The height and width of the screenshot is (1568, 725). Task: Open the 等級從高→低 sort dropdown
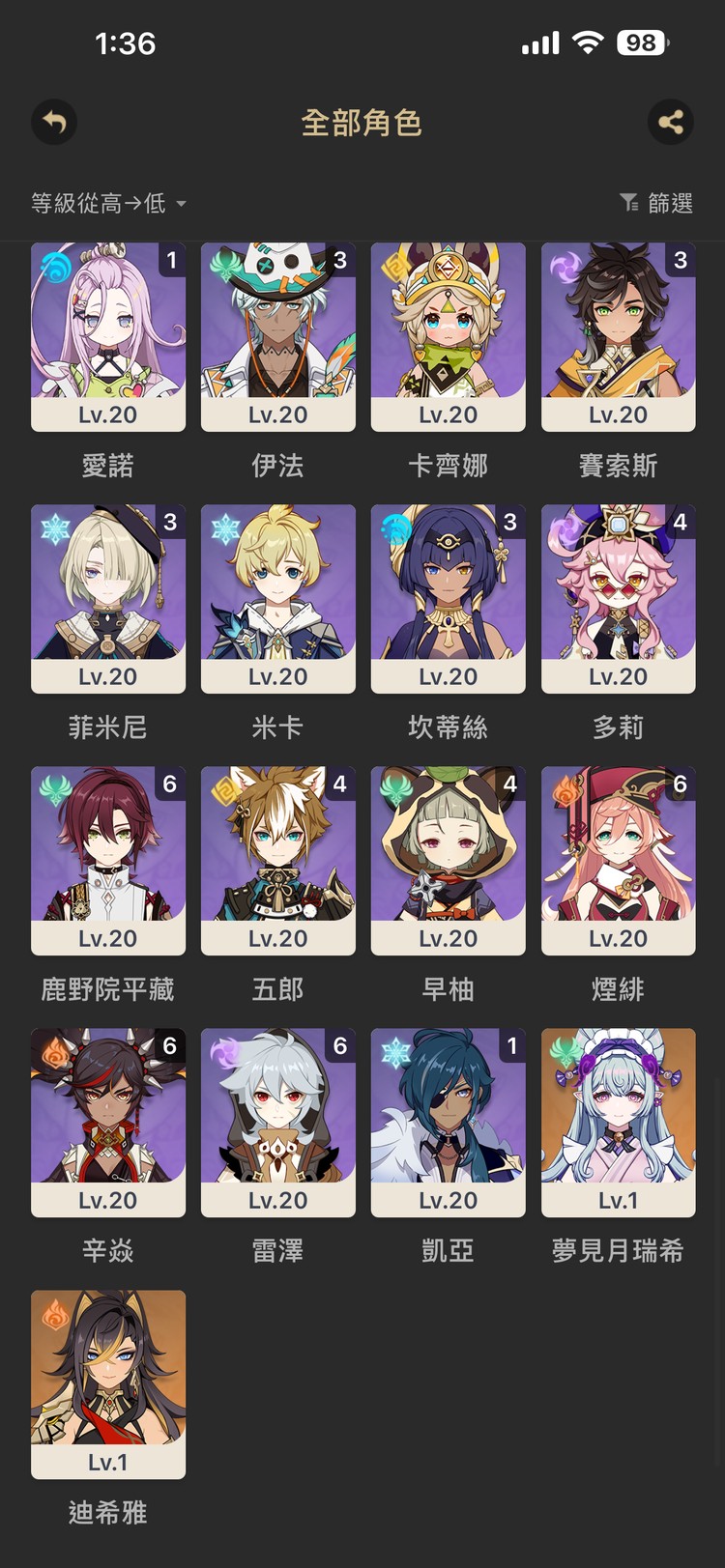(97, 204)
